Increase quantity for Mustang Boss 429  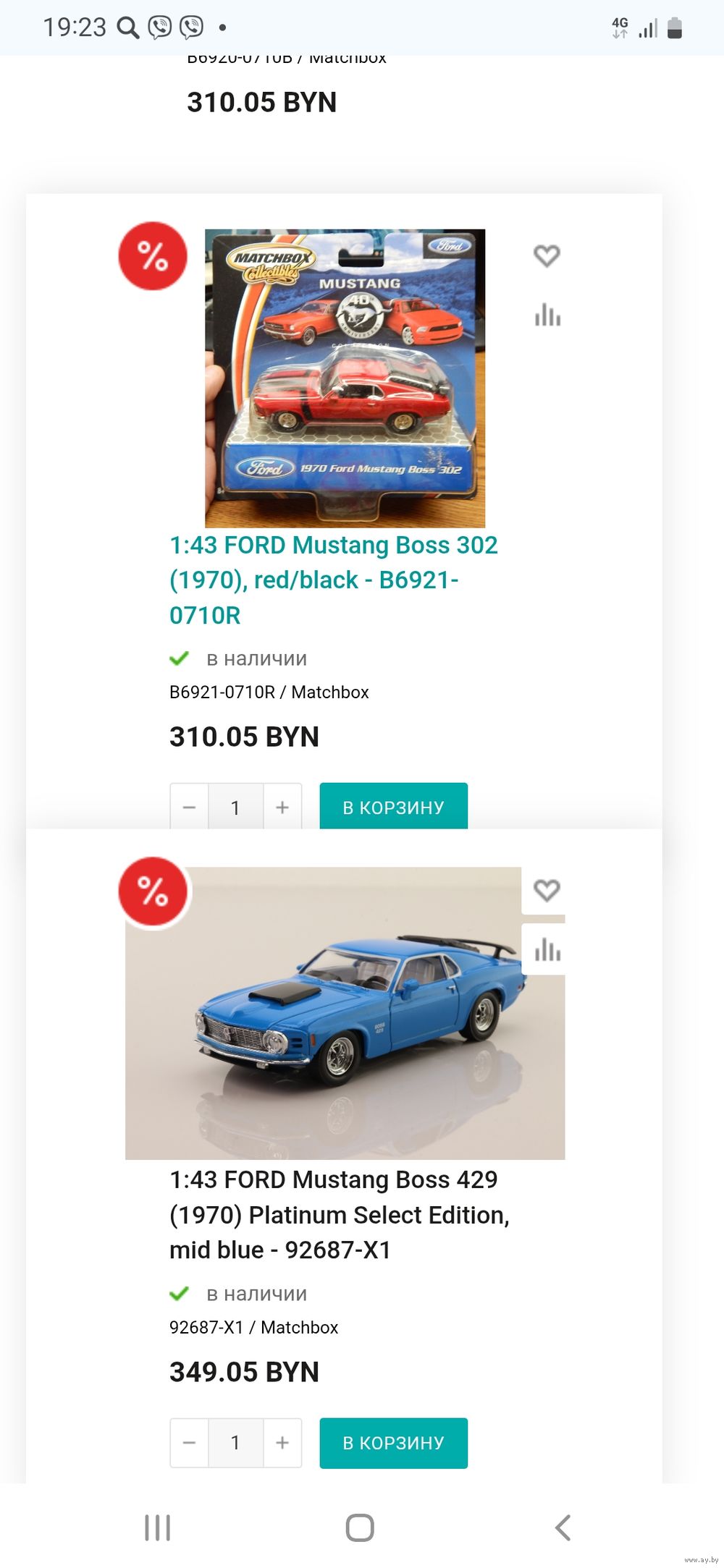tap(282, 1442)
